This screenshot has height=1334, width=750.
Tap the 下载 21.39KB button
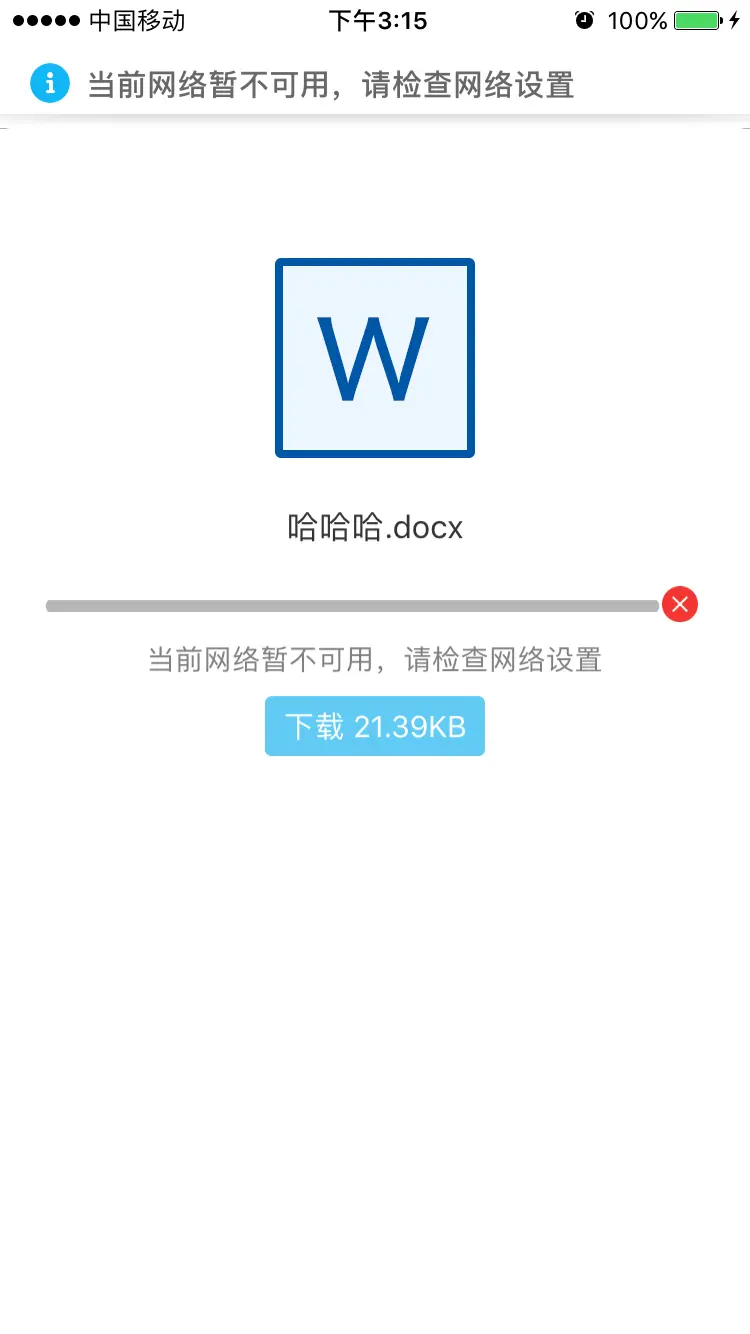coord(375,726)
